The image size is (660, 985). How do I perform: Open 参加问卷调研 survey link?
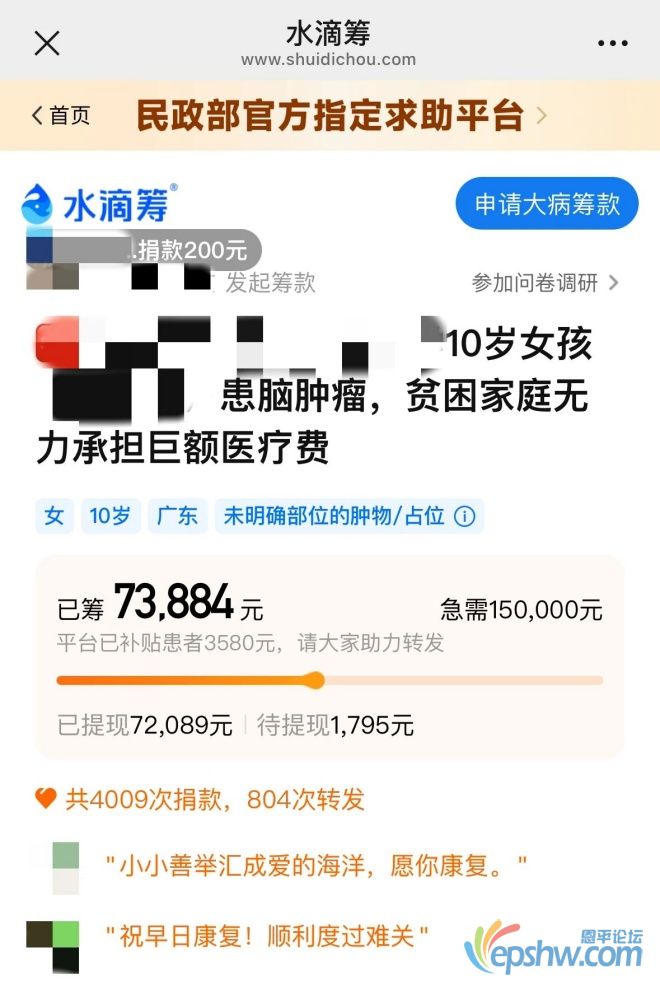(545, 283)
